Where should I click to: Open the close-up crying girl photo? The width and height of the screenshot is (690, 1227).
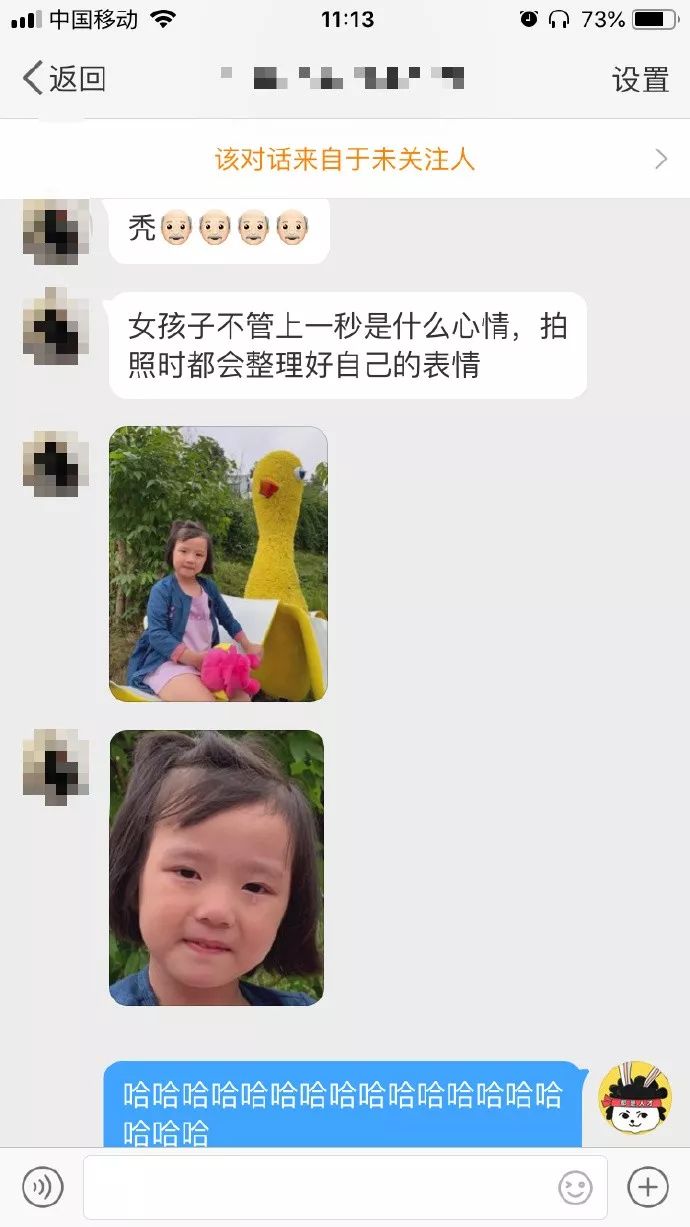[x=216, y=867]
